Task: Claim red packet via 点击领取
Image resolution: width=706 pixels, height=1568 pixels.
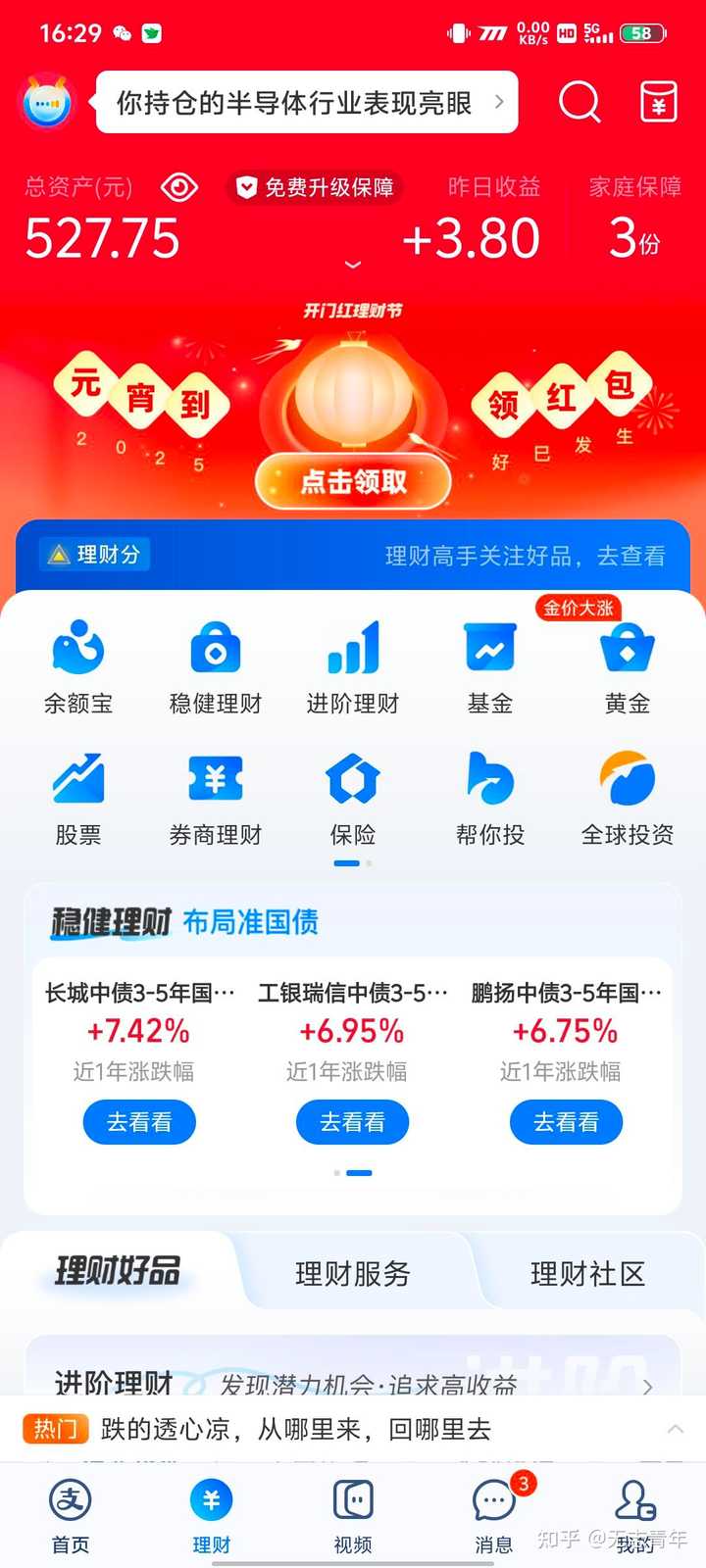Action: [x=353, y=482]
